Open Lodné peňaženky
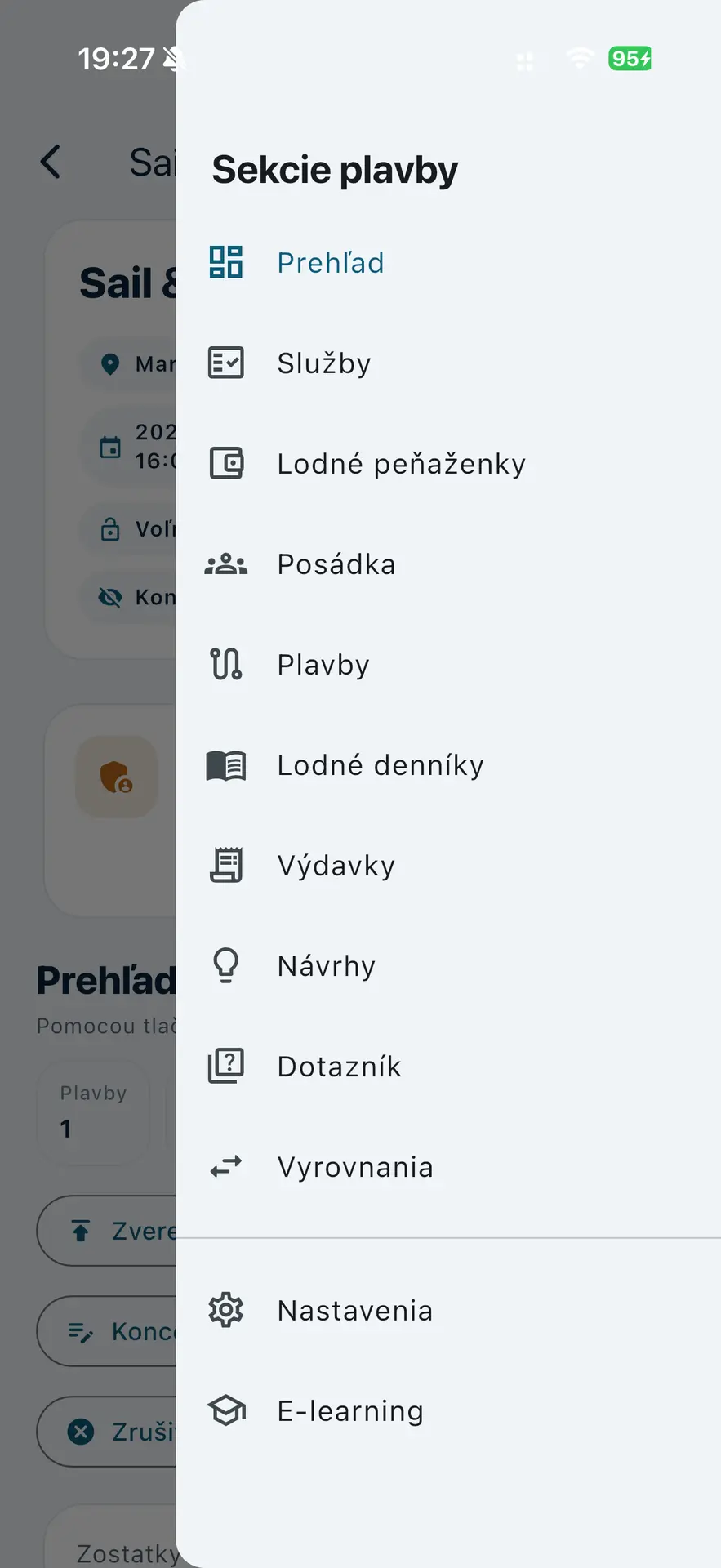The height and width of the screenshot is (1568, 721). pos(401,464)
